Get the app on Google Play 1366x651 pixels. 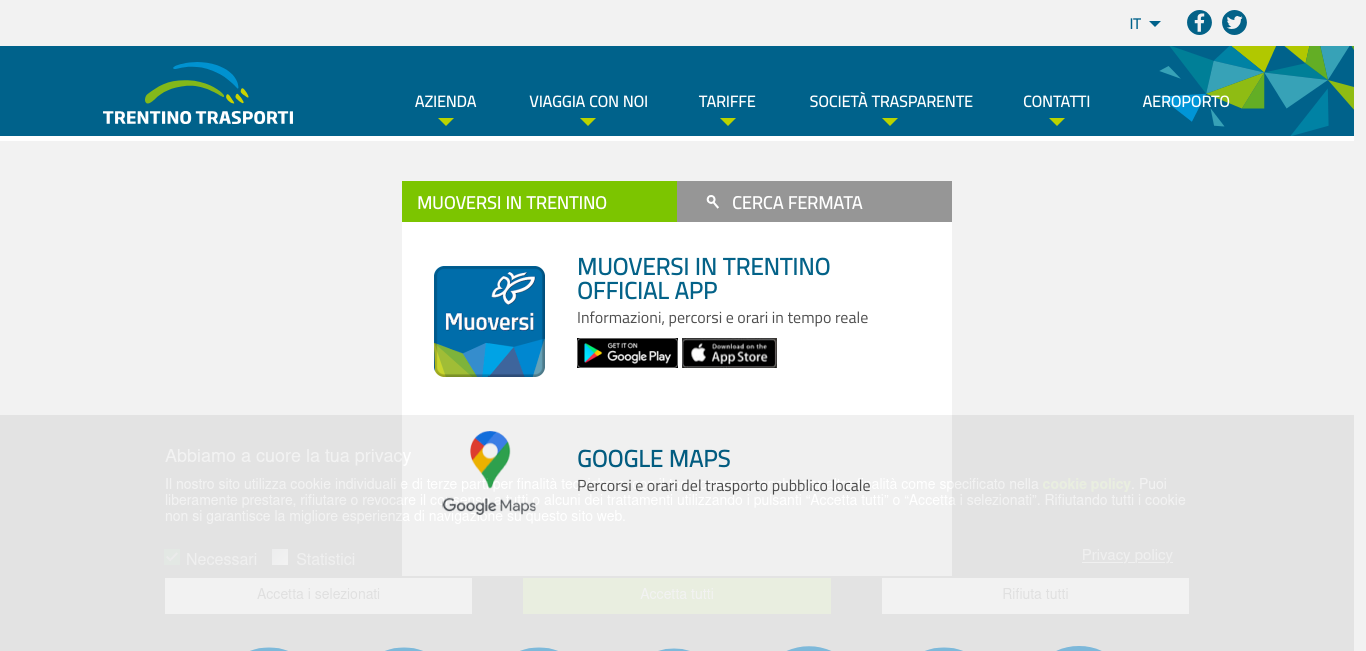pos(627,353)
